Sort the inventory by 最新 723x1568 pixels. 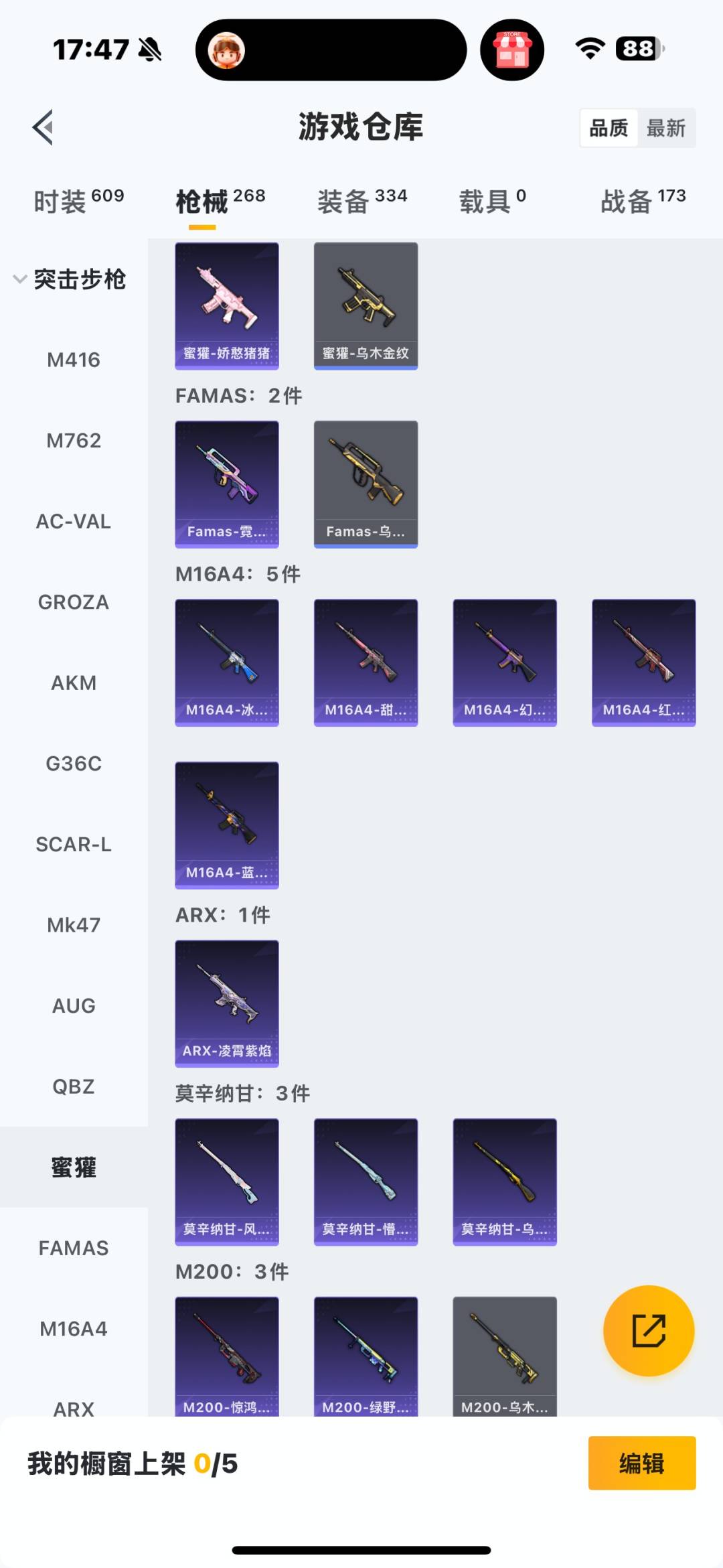(x=665, y=128)
